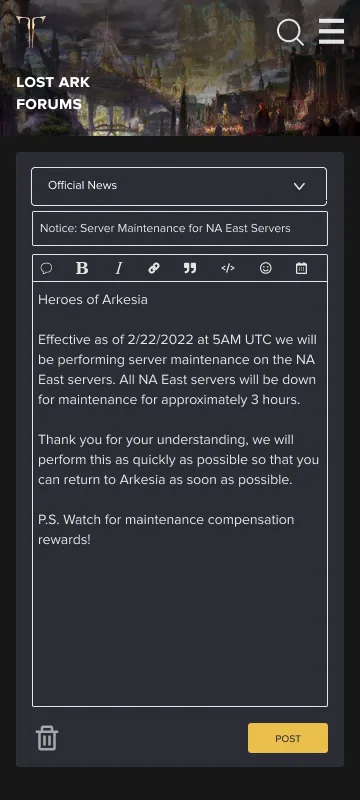The width and height of the screenshot is (360, 800).
Task: Focus the message body text area
Action: click(179, 494)
